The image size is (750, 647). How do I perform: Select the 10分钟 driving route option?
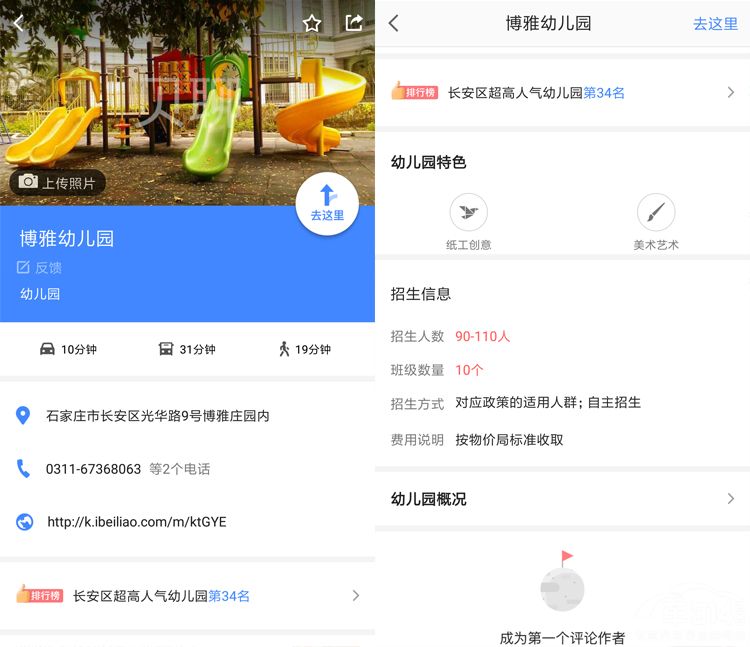point(68,349)
